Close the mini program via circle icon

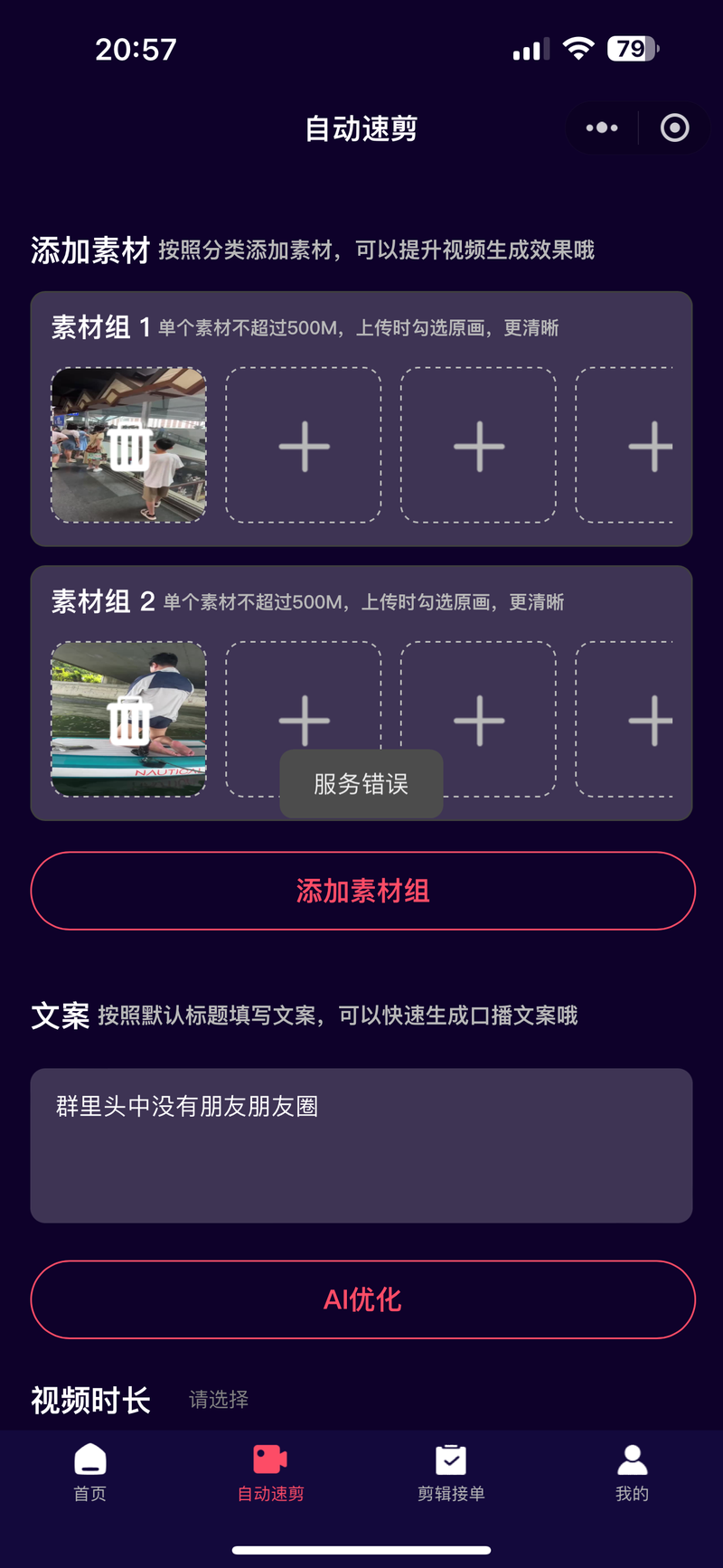pos(674,128)
